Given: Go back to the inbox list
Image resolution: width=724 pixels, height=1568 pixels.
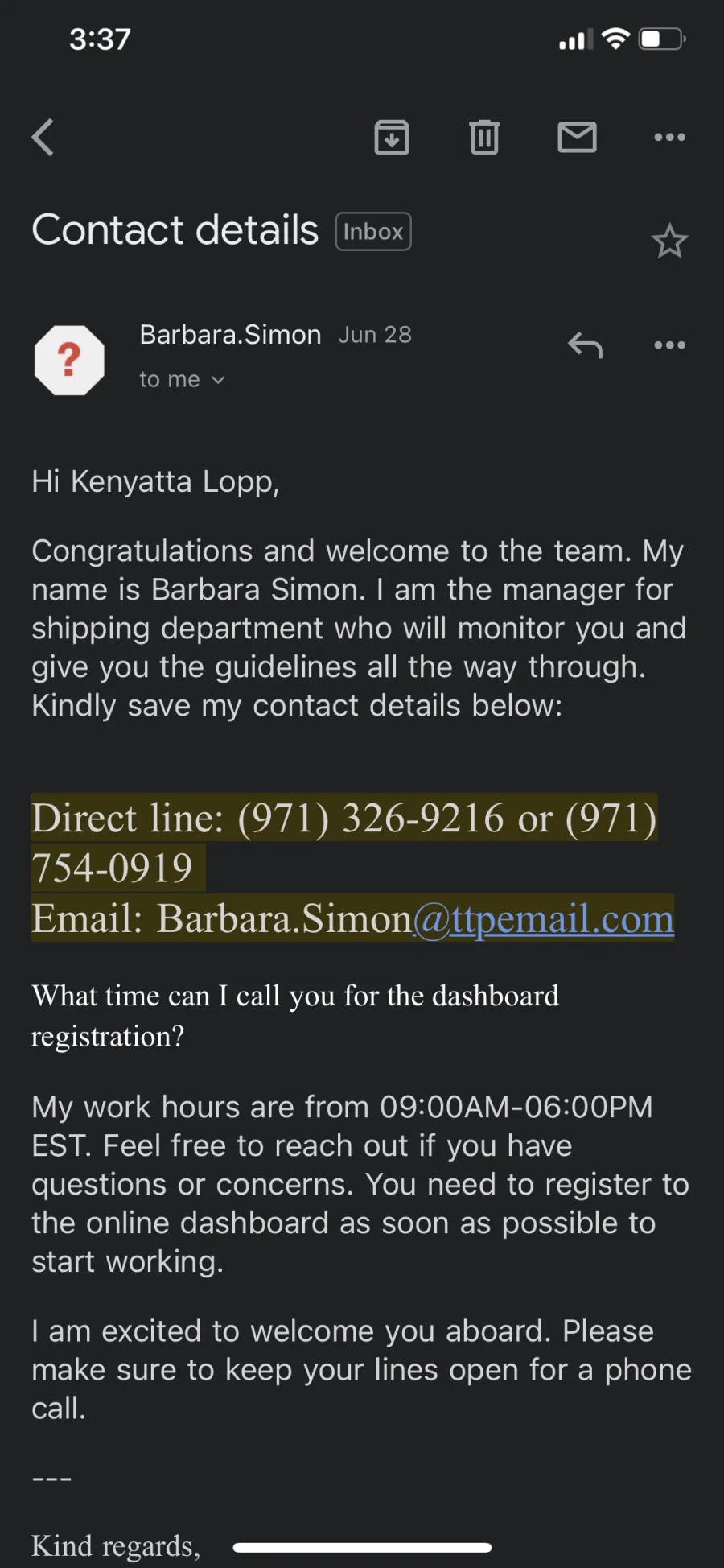Looking at the screenshot, I should pyautogui.click(x=43, y=137).
